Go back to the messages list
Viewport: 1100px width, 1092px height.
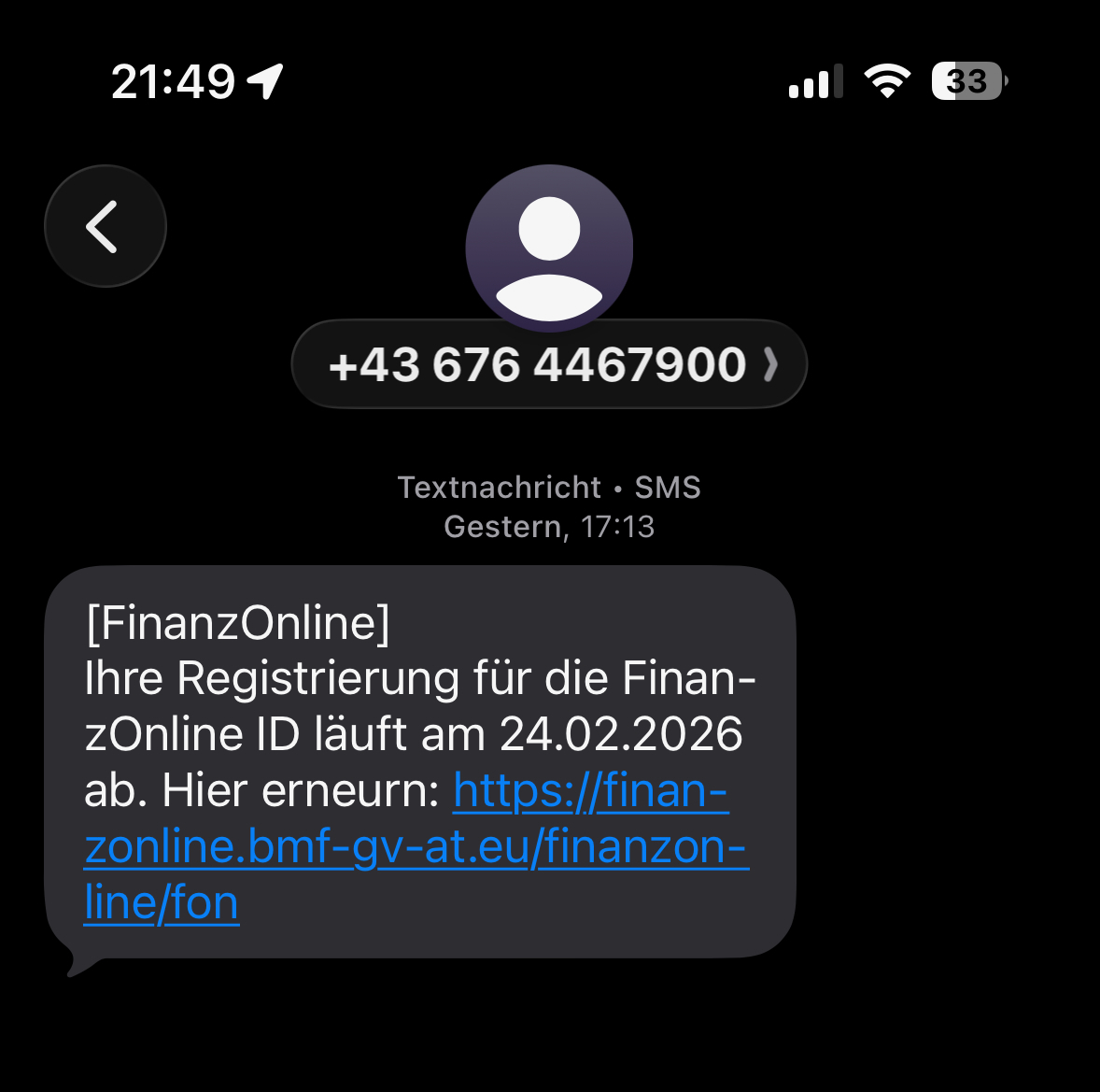(x=105, y=226)
